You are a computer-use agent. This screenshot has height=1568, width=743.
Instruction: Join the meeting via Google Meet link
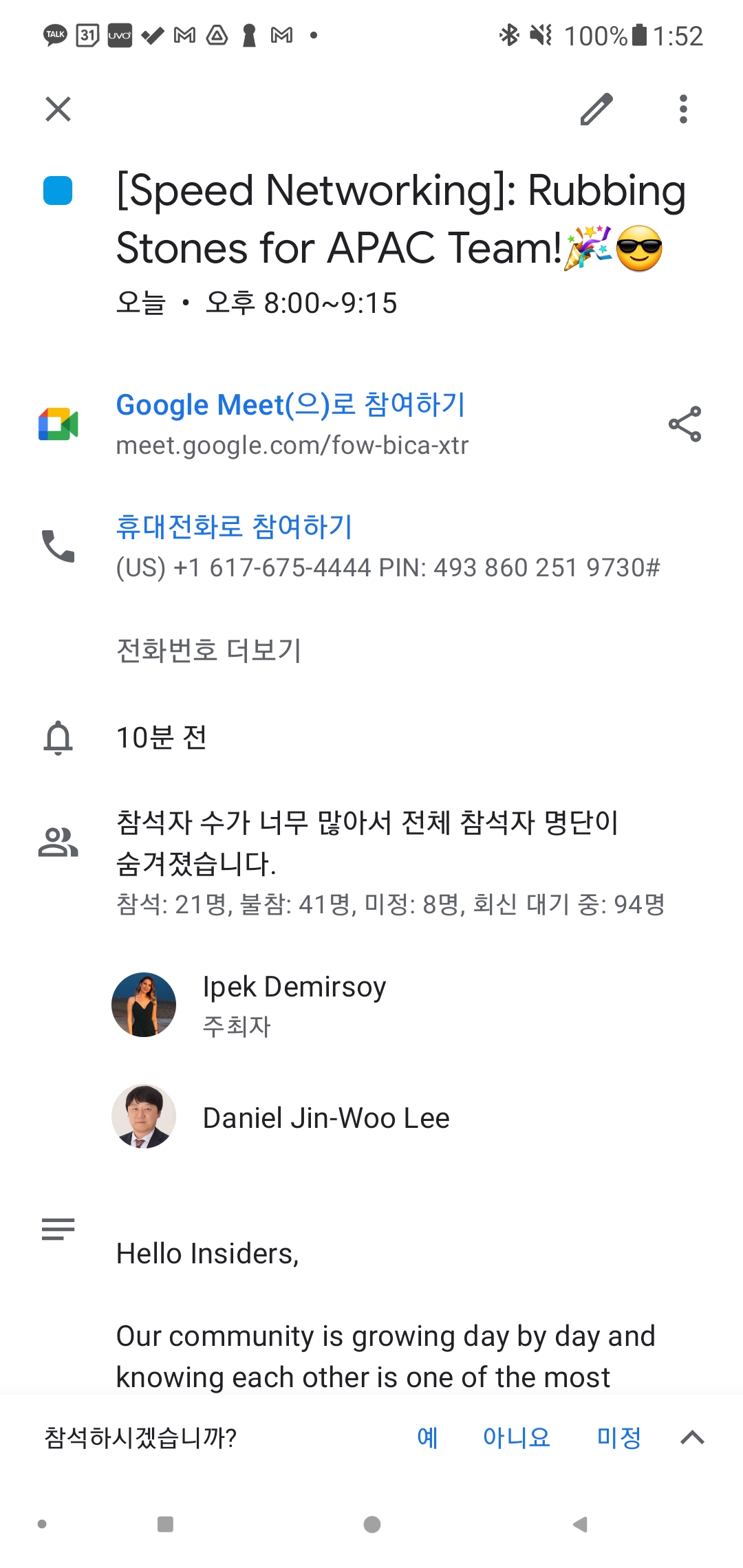click(291, 405)
